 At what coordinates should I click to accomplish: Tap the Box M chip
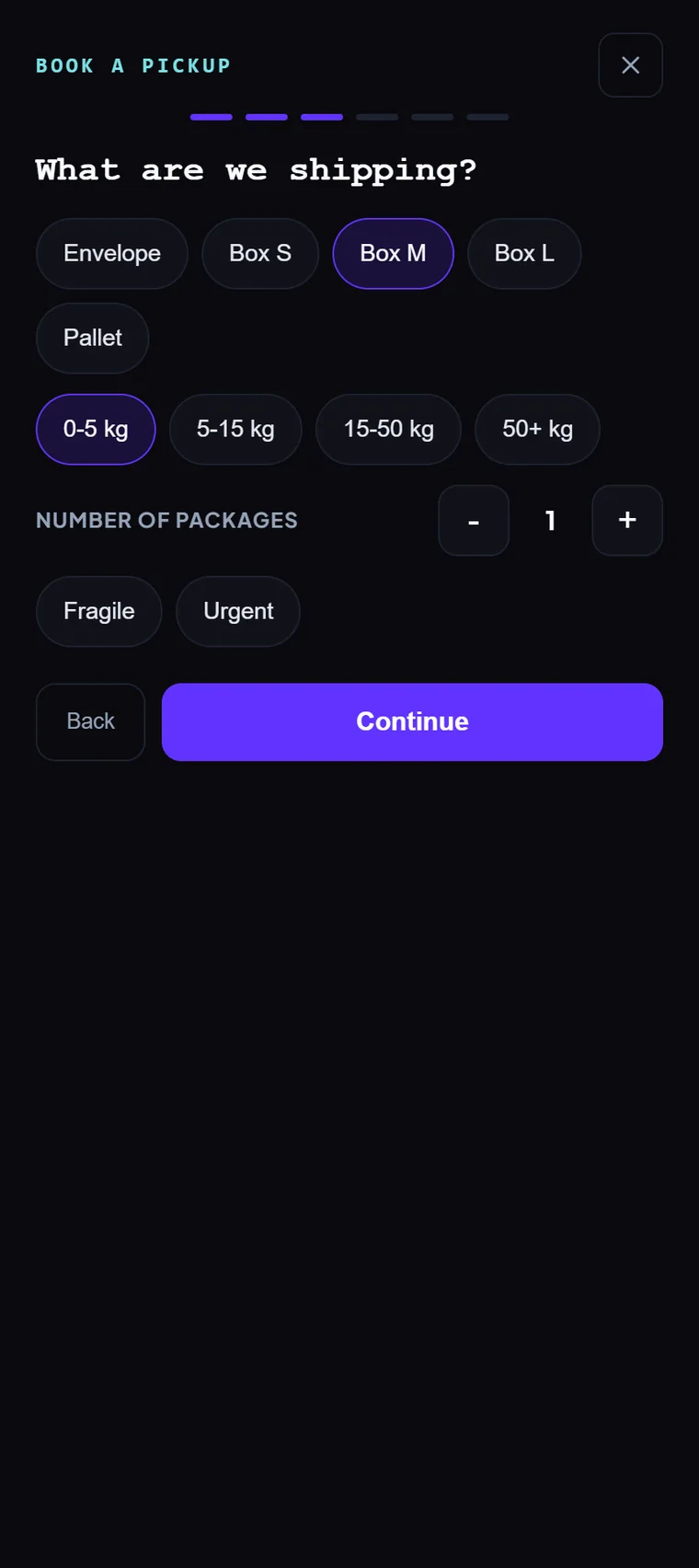pos(393,254)
